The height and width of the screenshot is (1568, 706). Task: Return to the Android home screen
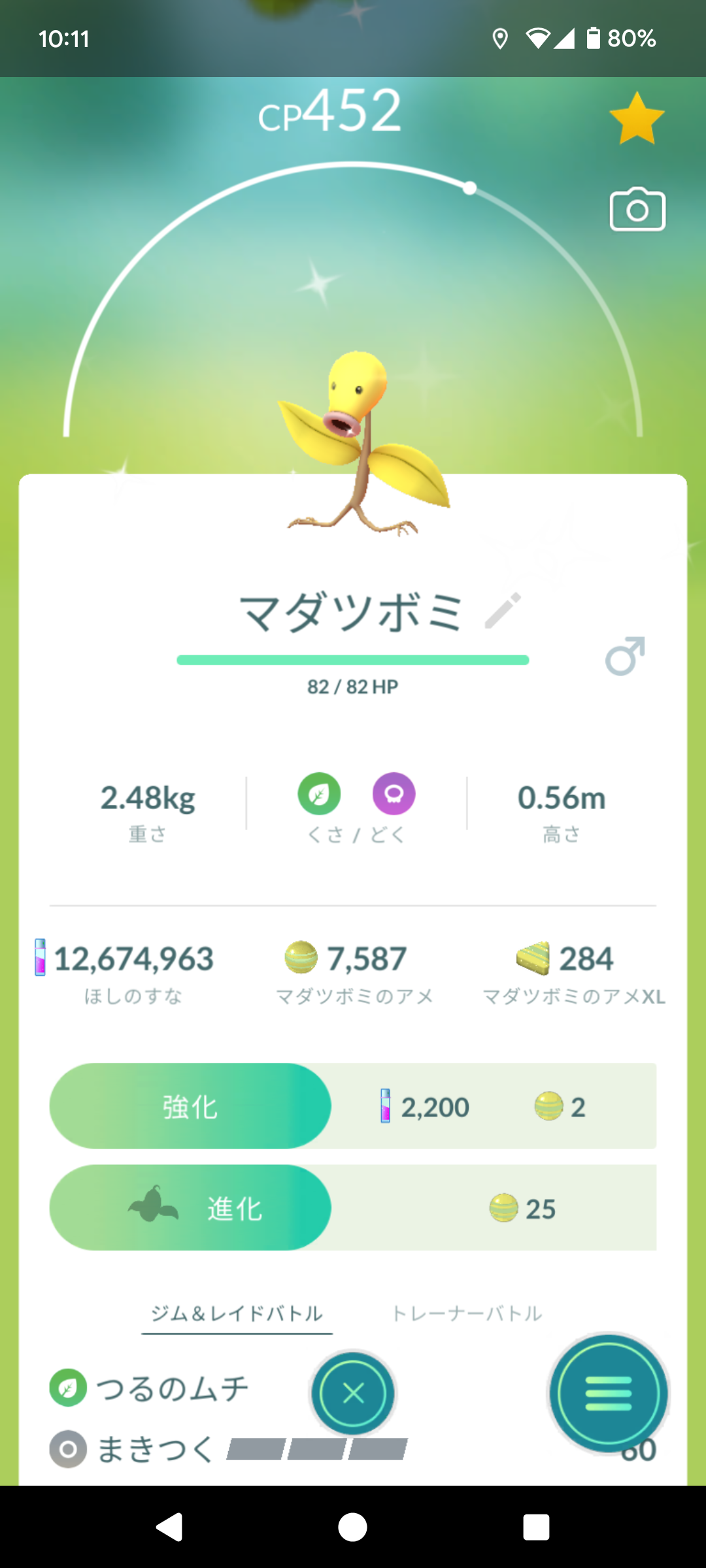[352, 1527]
